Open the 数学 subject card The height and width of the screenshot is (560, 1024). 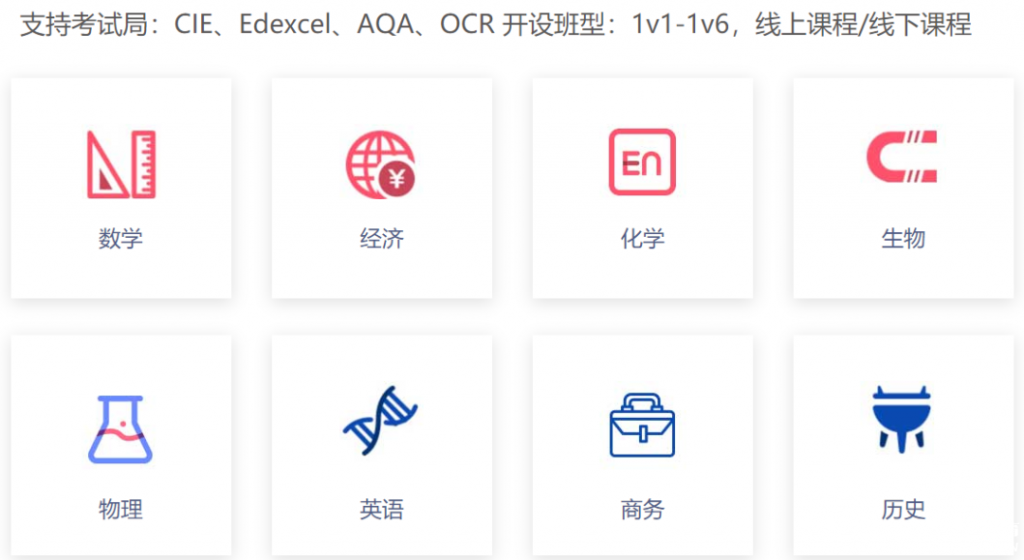(121, 188)
